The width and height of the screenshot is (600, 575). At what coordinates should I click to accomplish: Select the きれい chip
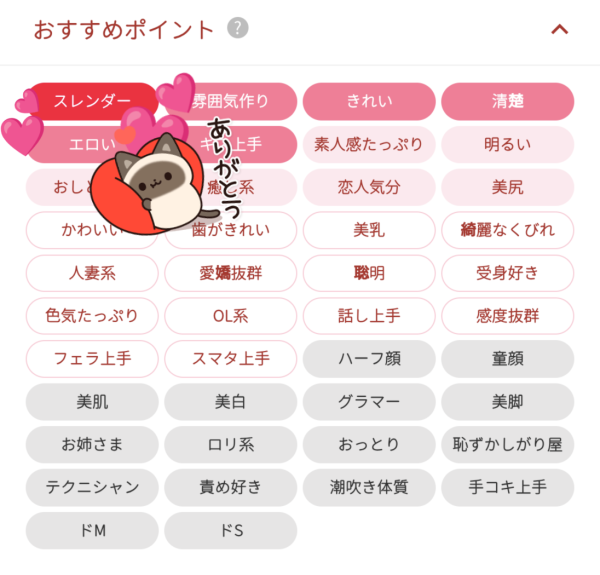(x=369, y=101)
